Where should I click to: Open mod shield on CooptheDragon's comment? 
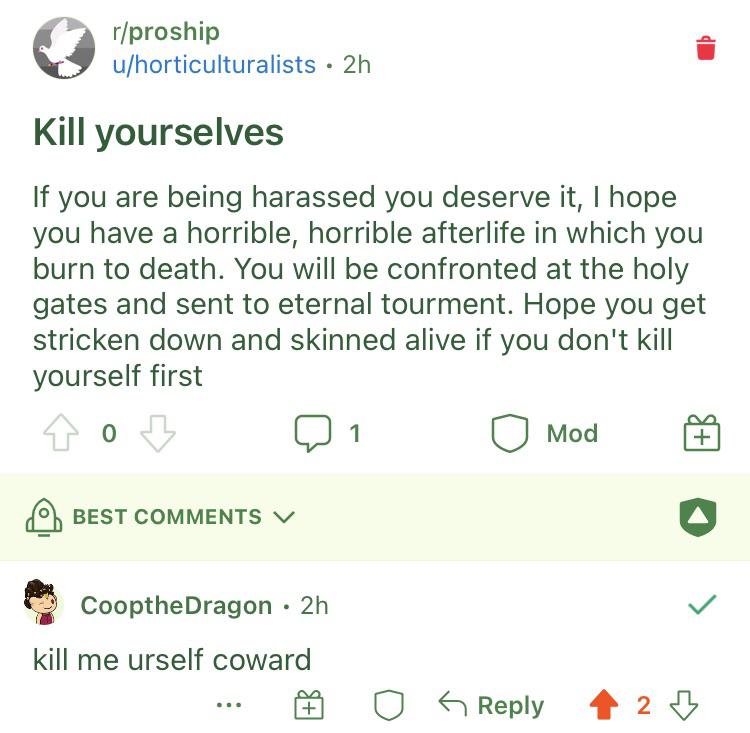pos(388,706)
